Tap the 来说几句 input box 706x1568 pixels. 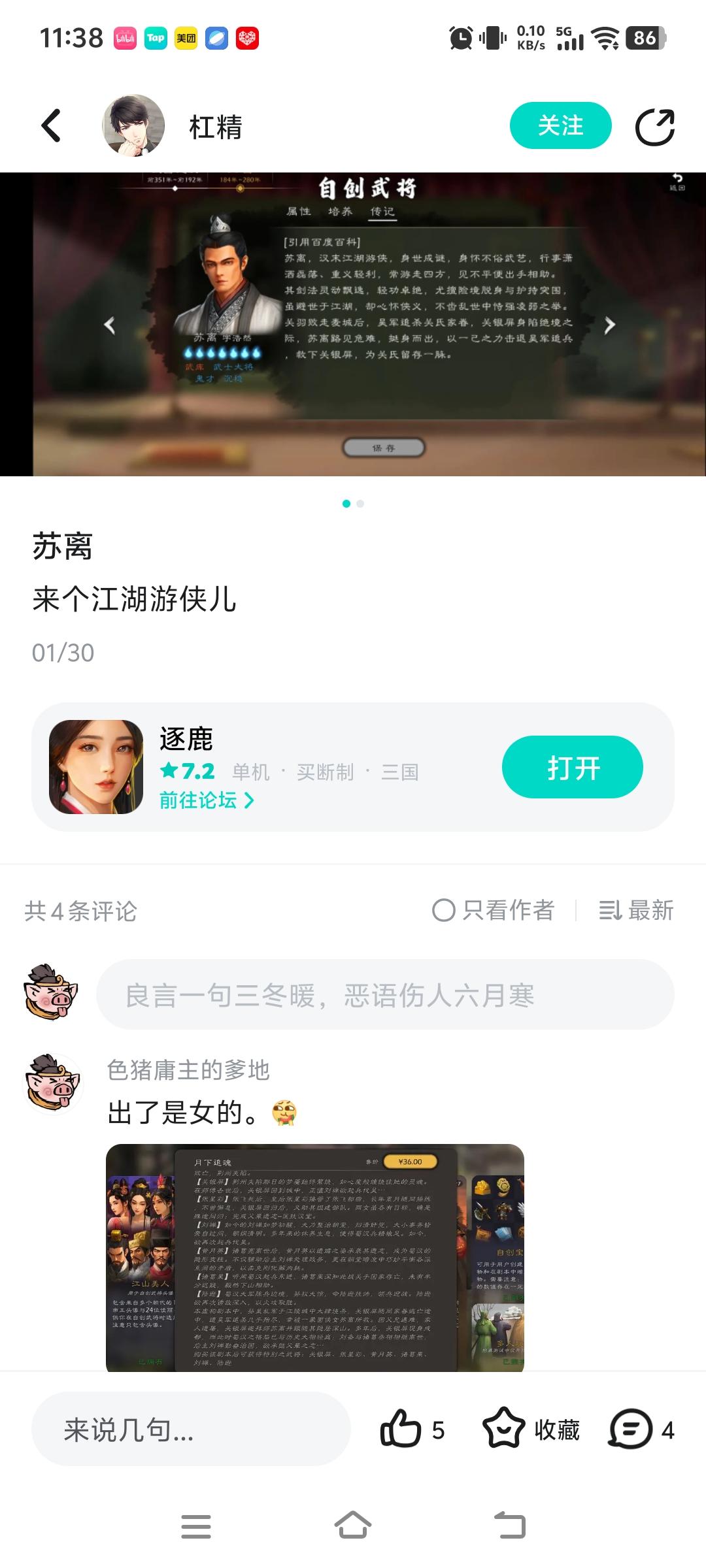click(x=191, y=1429)
